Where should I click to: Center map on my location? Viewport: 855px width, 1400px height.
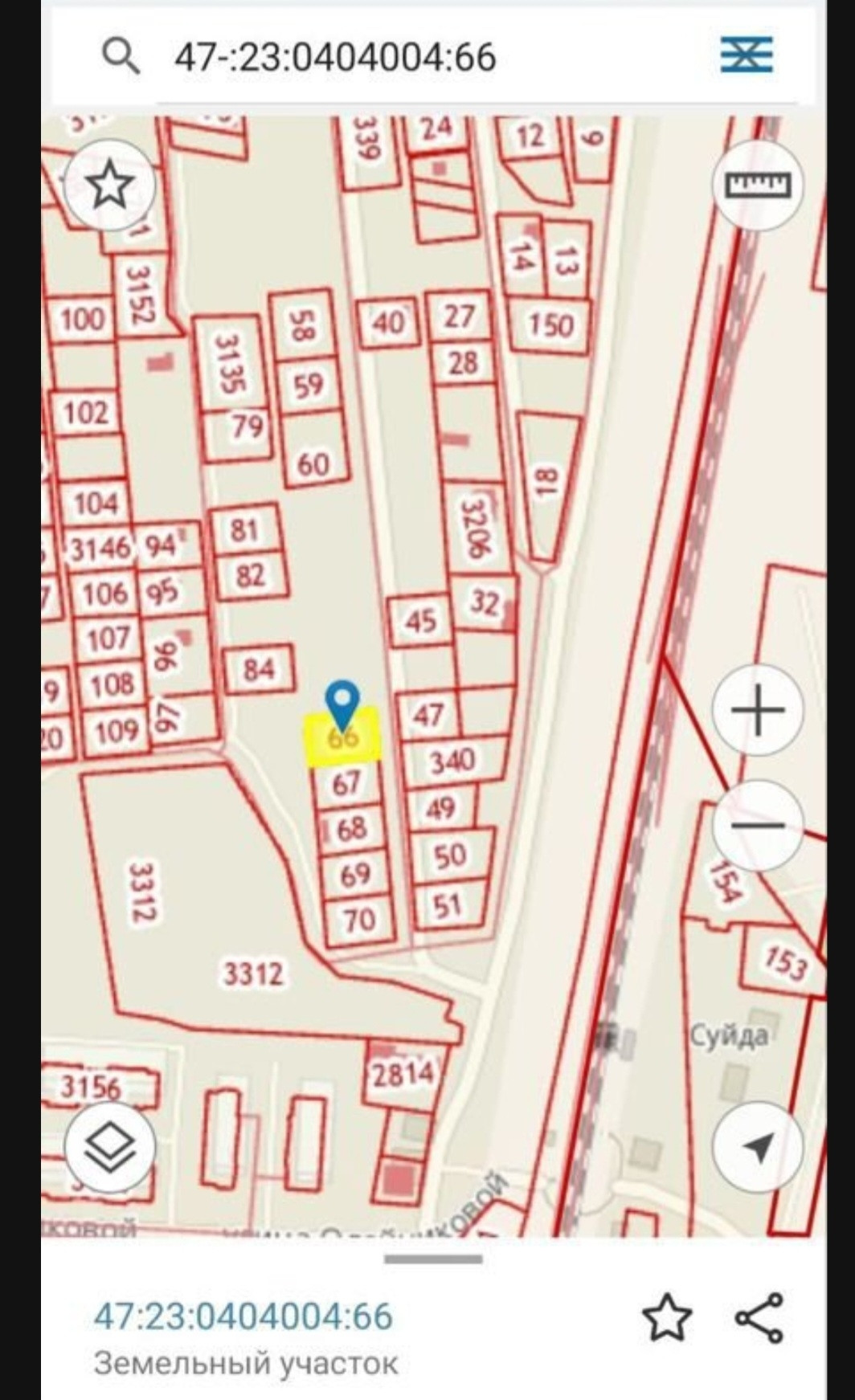tap(757, 1146)
